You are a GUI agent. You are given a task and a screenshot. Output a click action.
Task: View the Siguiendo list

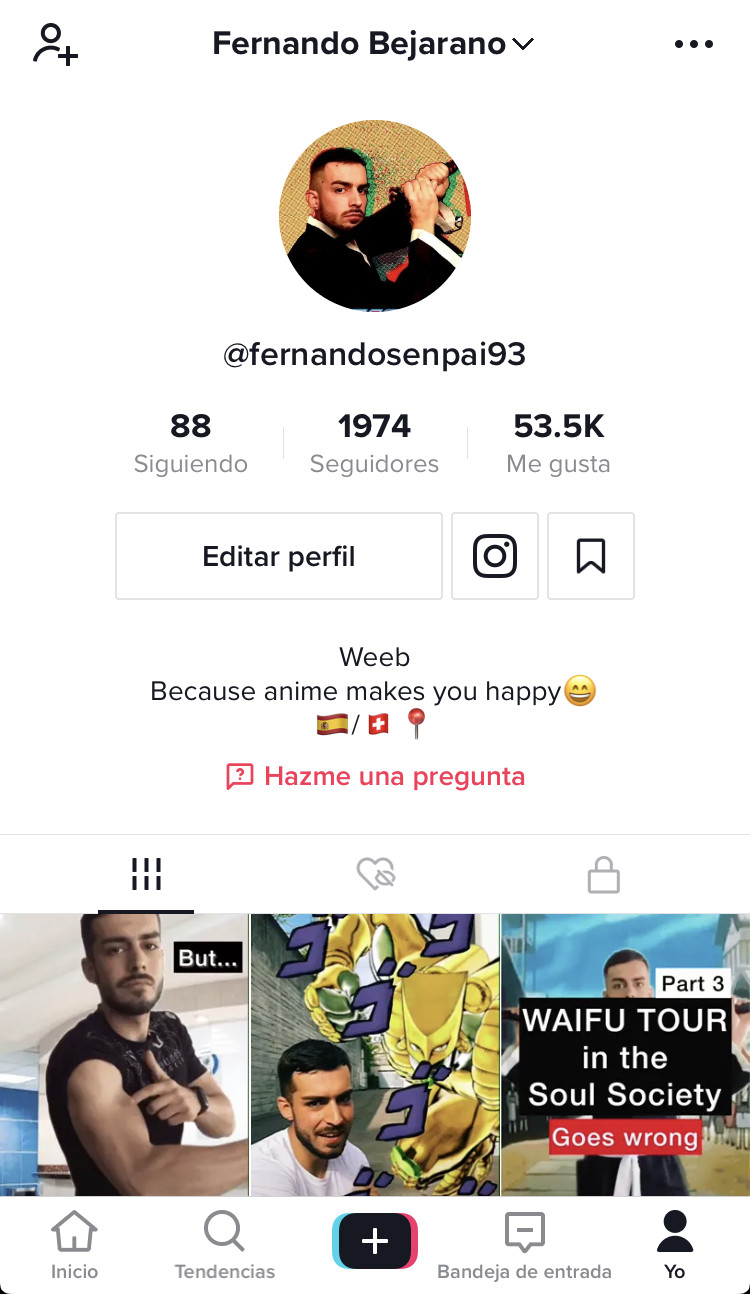point(190,444)
